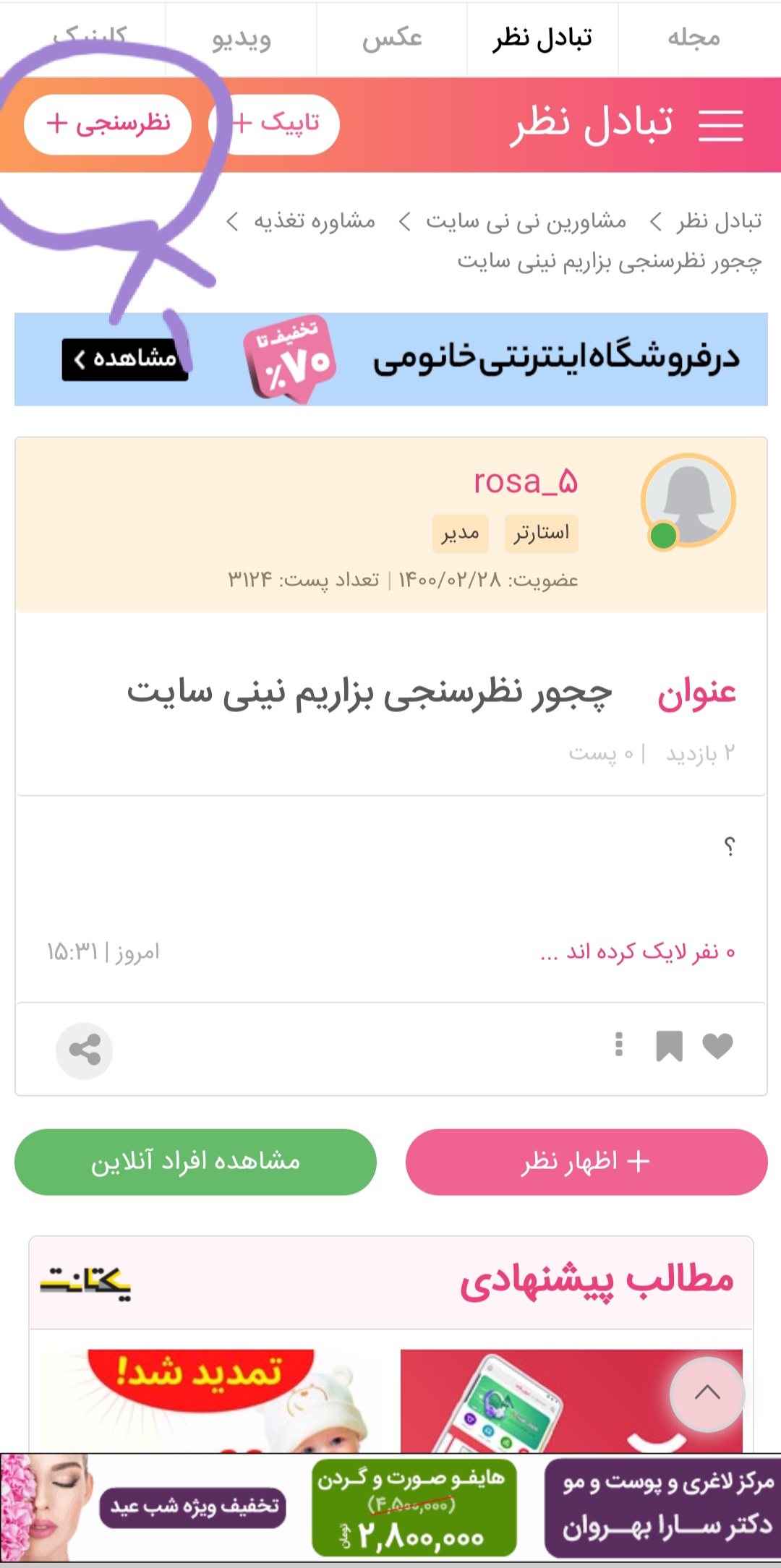The height and width of the screenshot is (1568, 781).
Task: Jump back to top with arrow button
Action: [x=707, y=1393]
